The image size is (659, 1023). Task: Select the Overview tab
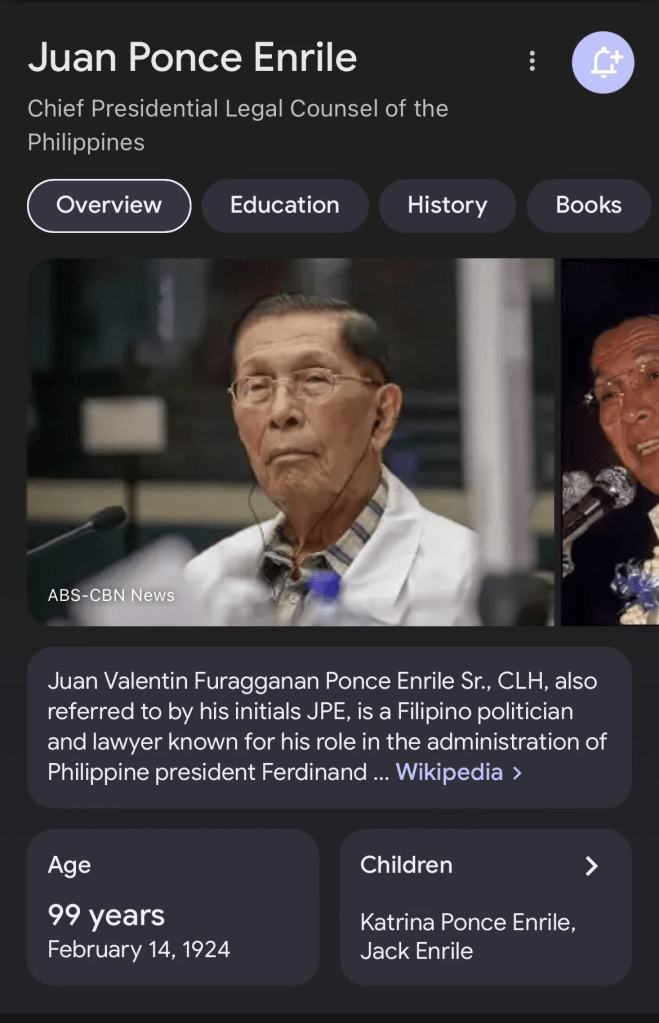pyautogui.click(x=109, y=205)
